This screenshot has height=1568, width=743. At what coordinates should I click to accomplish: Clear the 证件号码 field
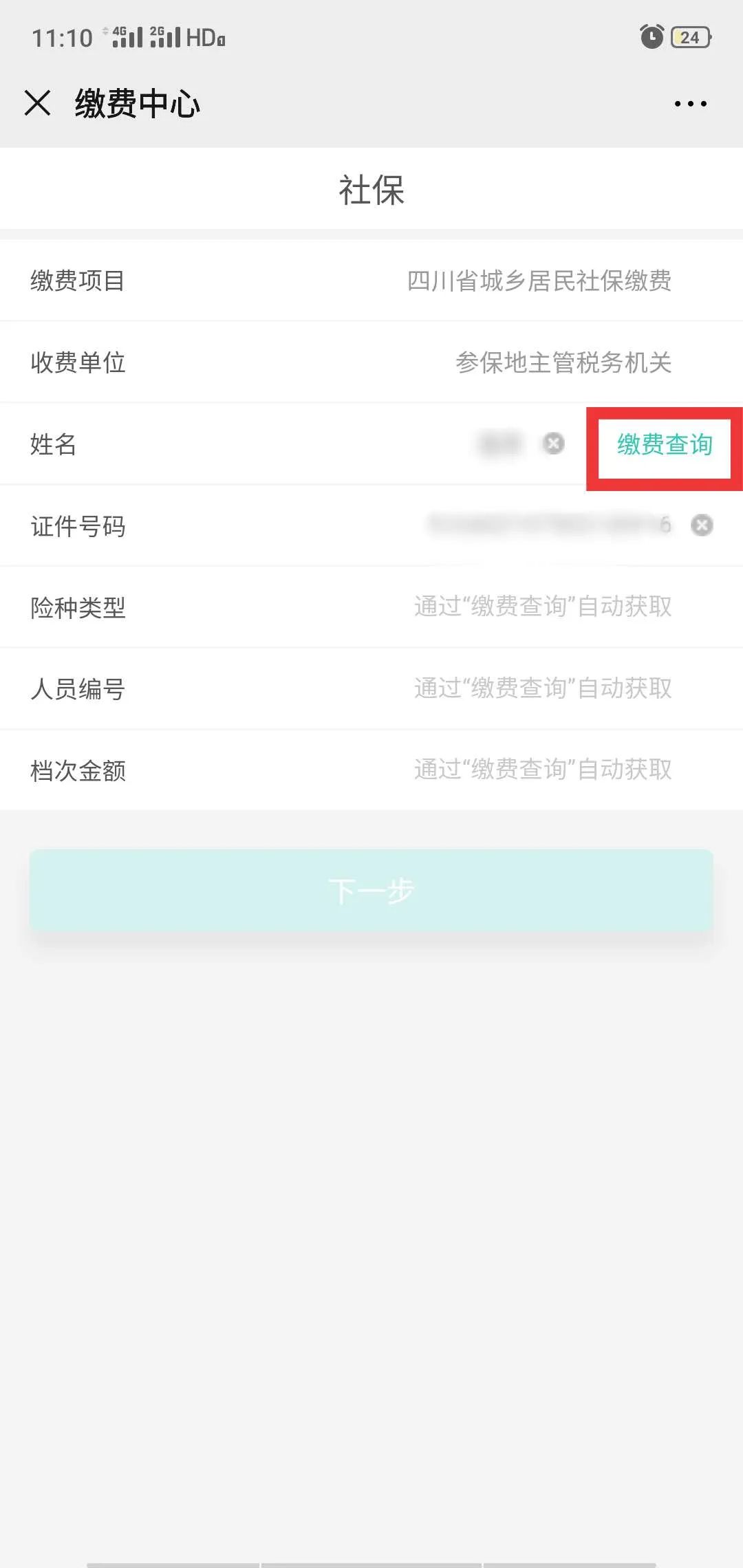tap(702, 525)
